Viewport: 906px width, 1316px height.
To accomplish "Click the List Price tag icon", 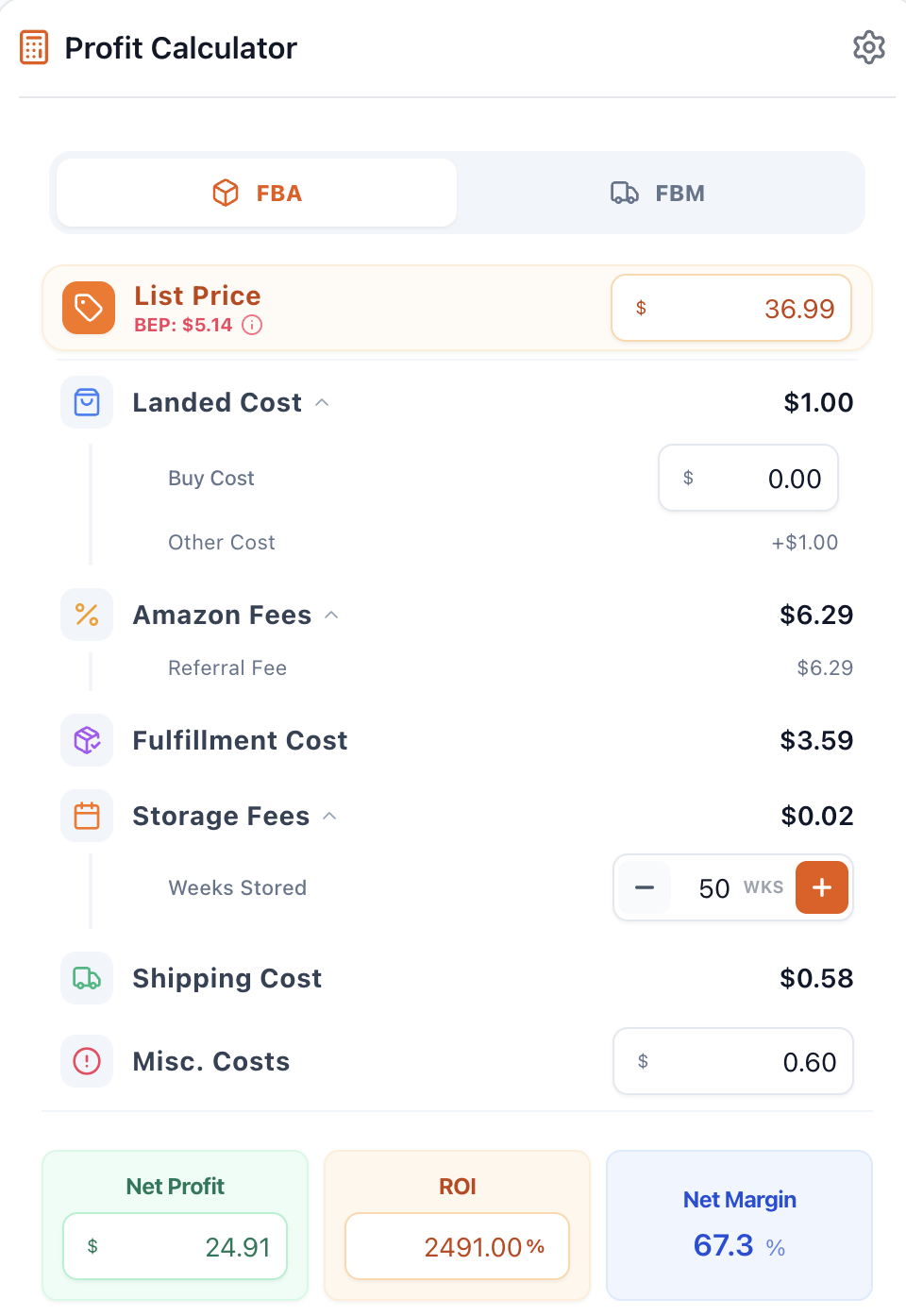I will (x=88, y=308).
